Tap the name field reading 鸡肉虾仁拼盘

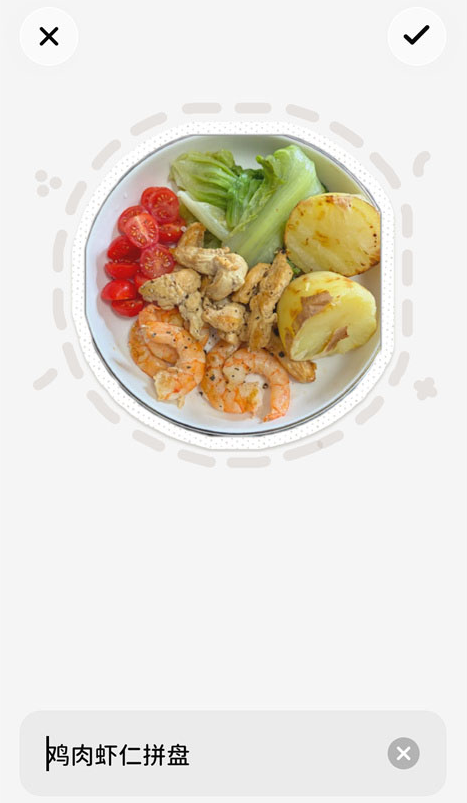point(233,753)
